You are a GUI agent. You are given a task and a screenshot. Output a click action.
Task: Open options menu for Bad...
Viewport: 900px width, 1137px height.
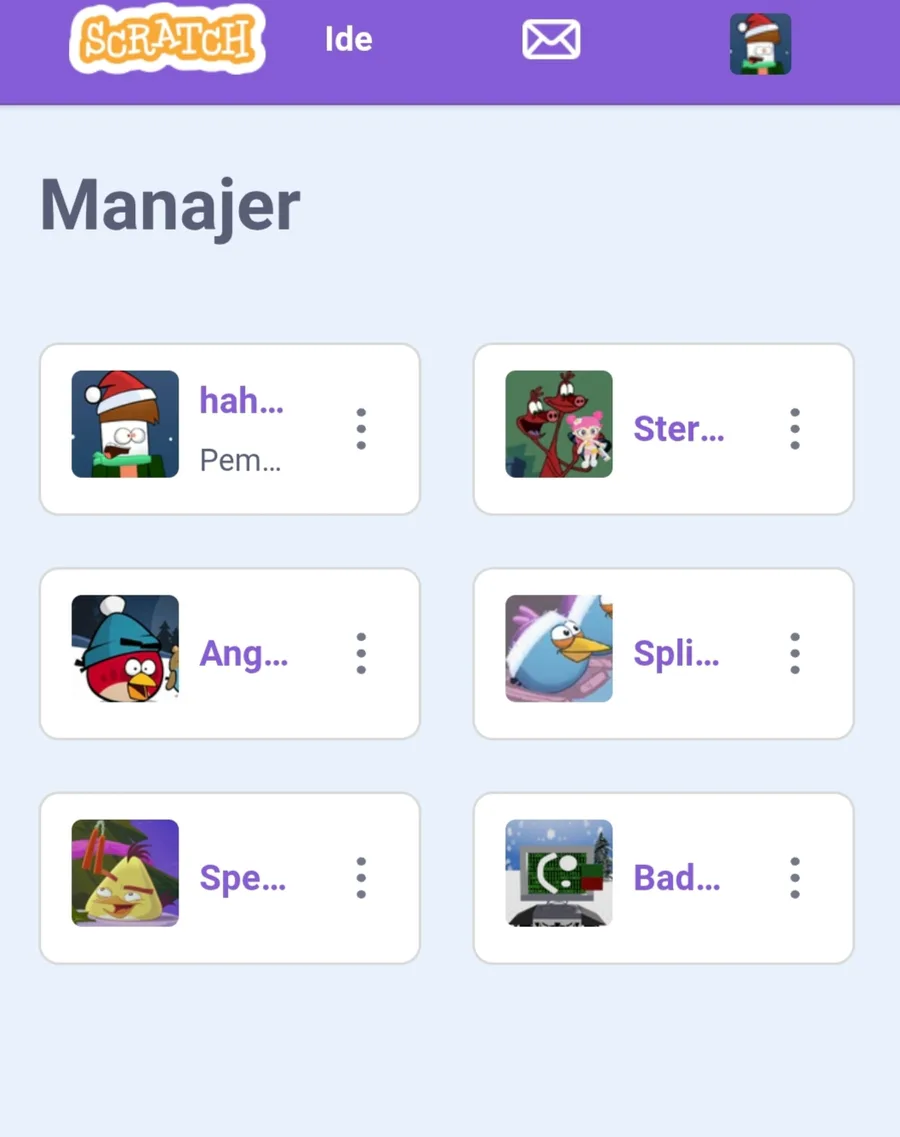795,878
